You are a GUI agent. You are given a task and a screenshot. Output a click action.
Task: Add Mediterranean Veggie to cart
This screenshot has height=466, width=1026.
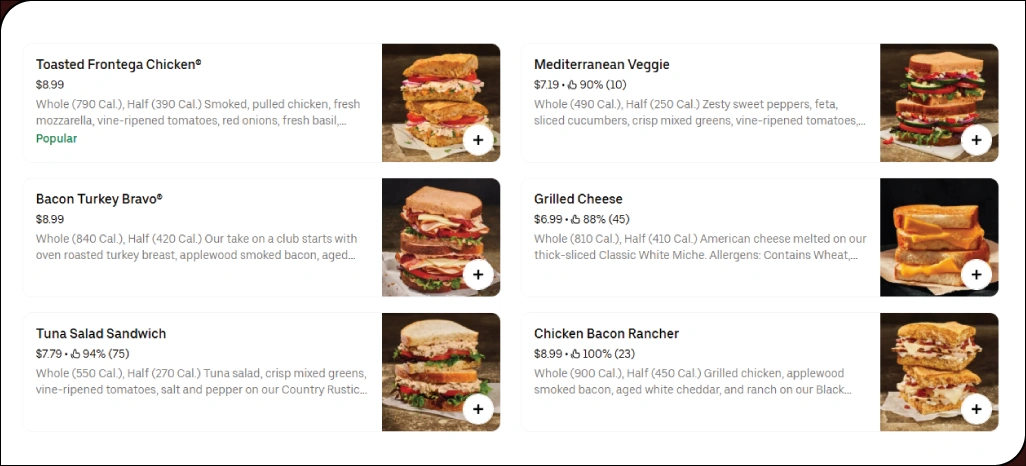[x=976, y=140]
